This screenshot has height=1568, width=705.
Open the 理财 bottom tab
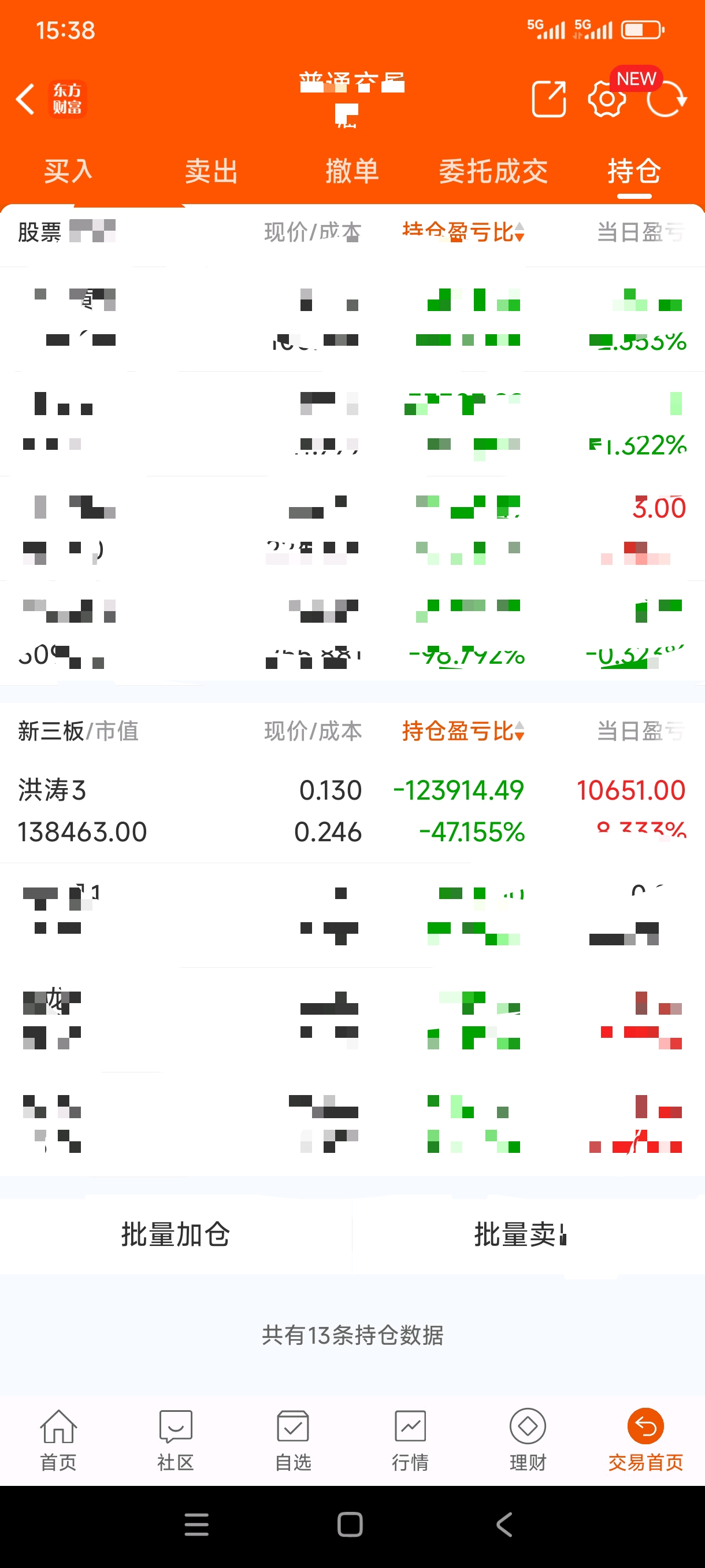528,1439
